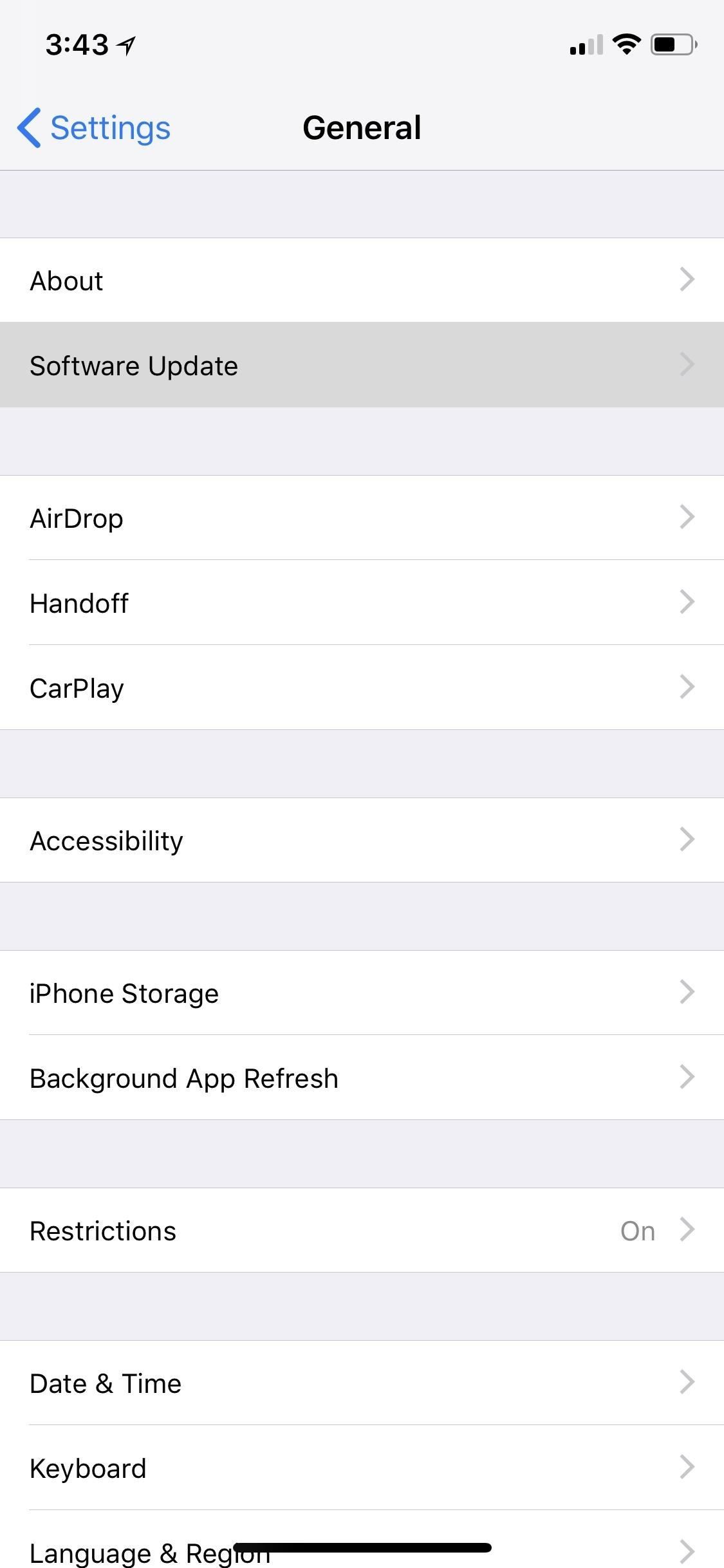Open AirDrop settings
This screenshot has height=1568, width=724.
pos(362,518)
